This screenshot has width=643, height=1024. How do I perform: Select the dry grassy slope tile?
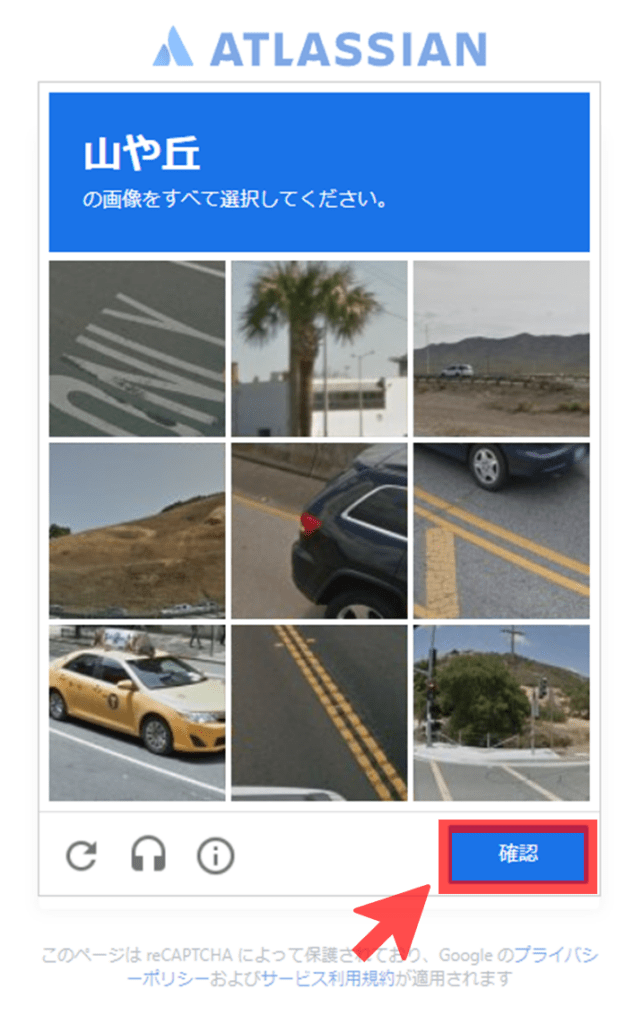pos(137,531)
